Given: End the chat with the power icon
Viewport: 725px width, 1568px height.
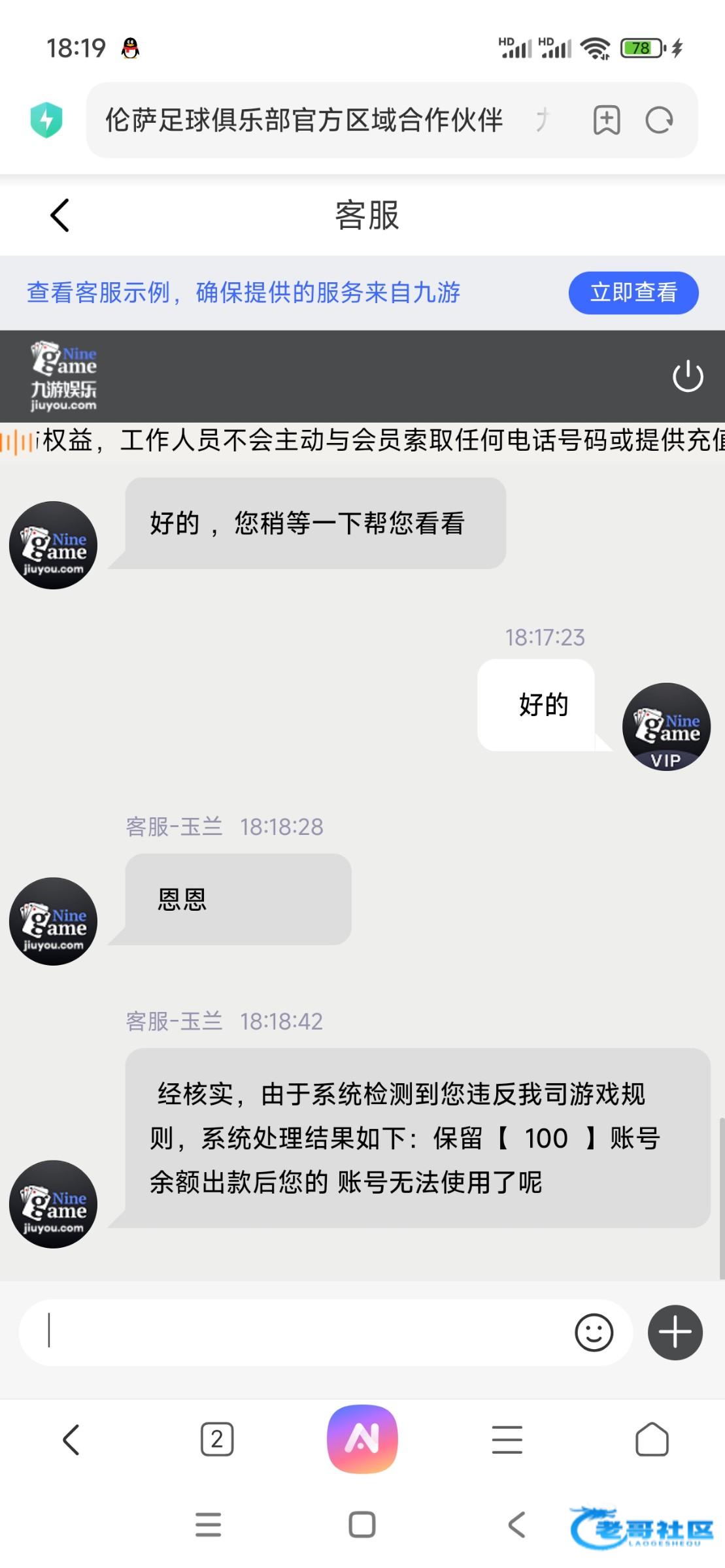Looking at the screenshot, I should point(688,376).
